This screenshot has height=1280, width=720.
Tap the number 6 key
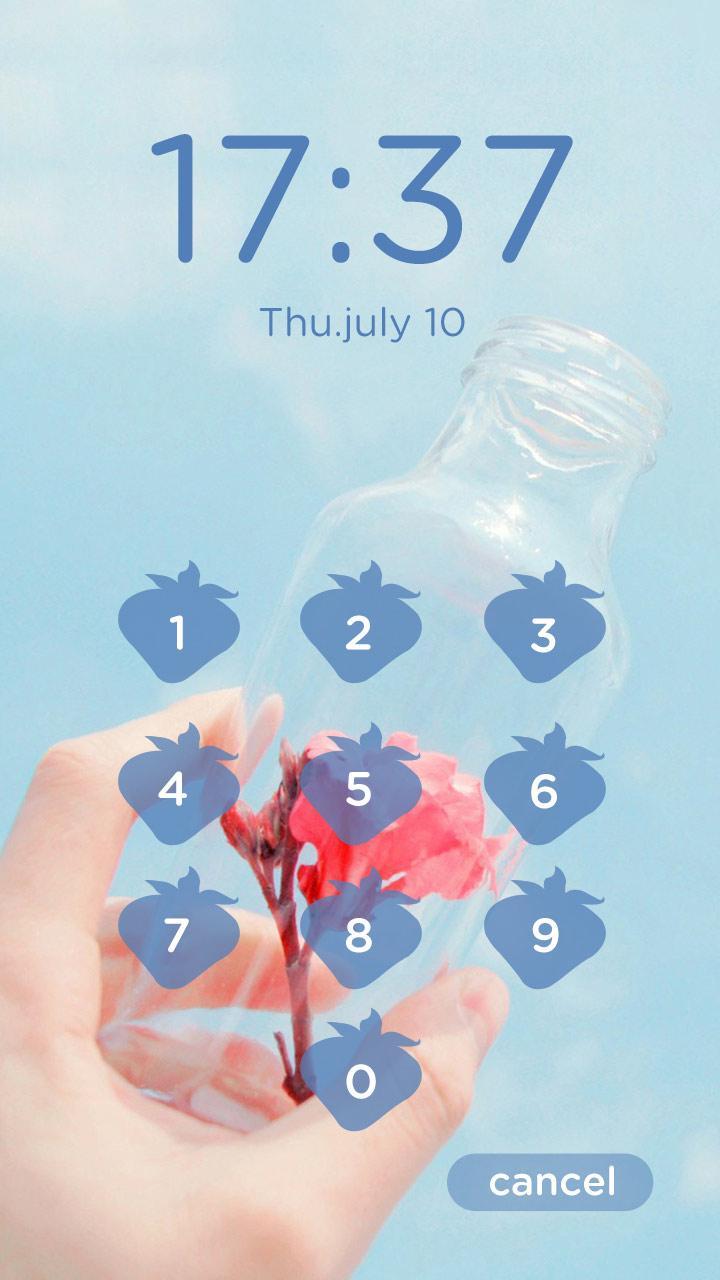(x=544, y=790)
